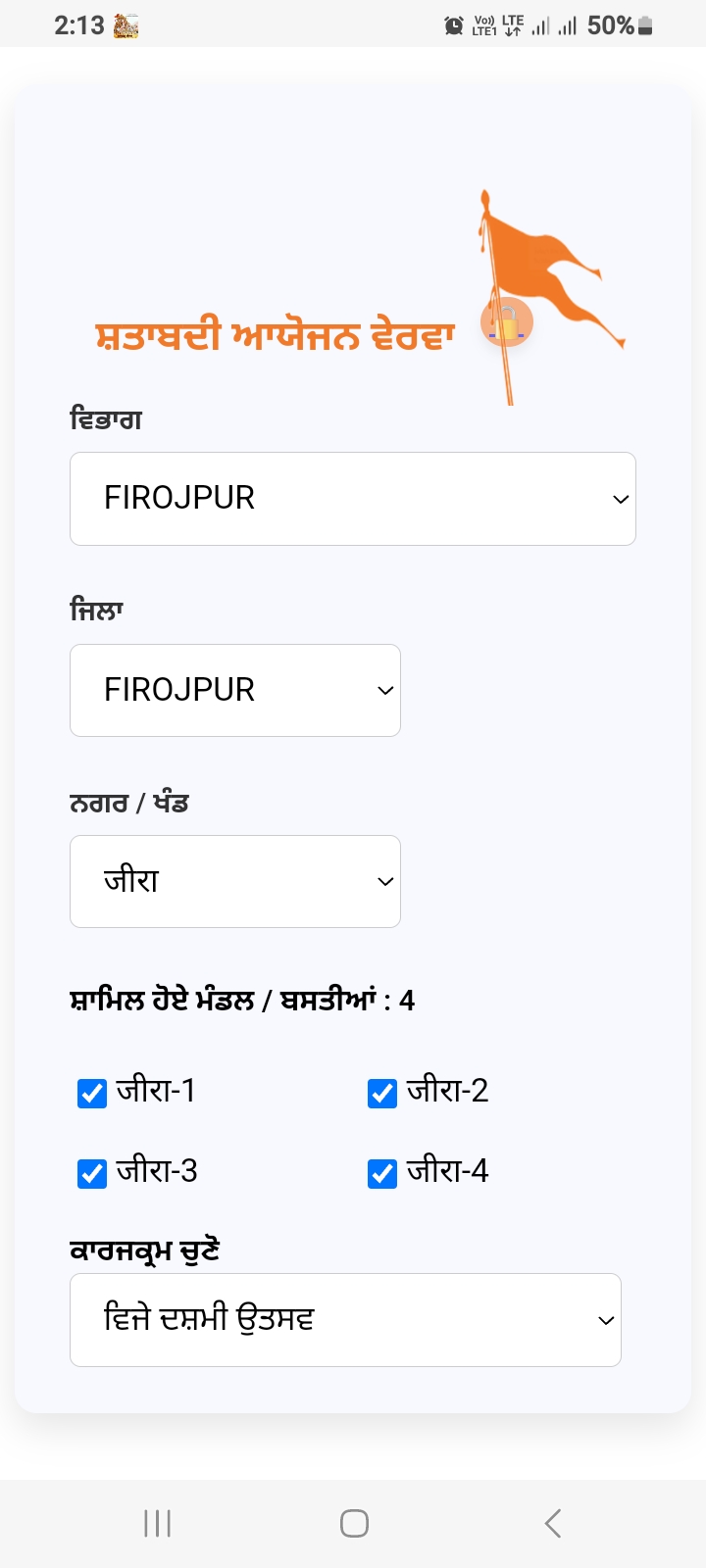Toggle off the जीरा-4 checkbox
The width and height of the screenshot is (706, 1568).
[x=382, y=1173]
